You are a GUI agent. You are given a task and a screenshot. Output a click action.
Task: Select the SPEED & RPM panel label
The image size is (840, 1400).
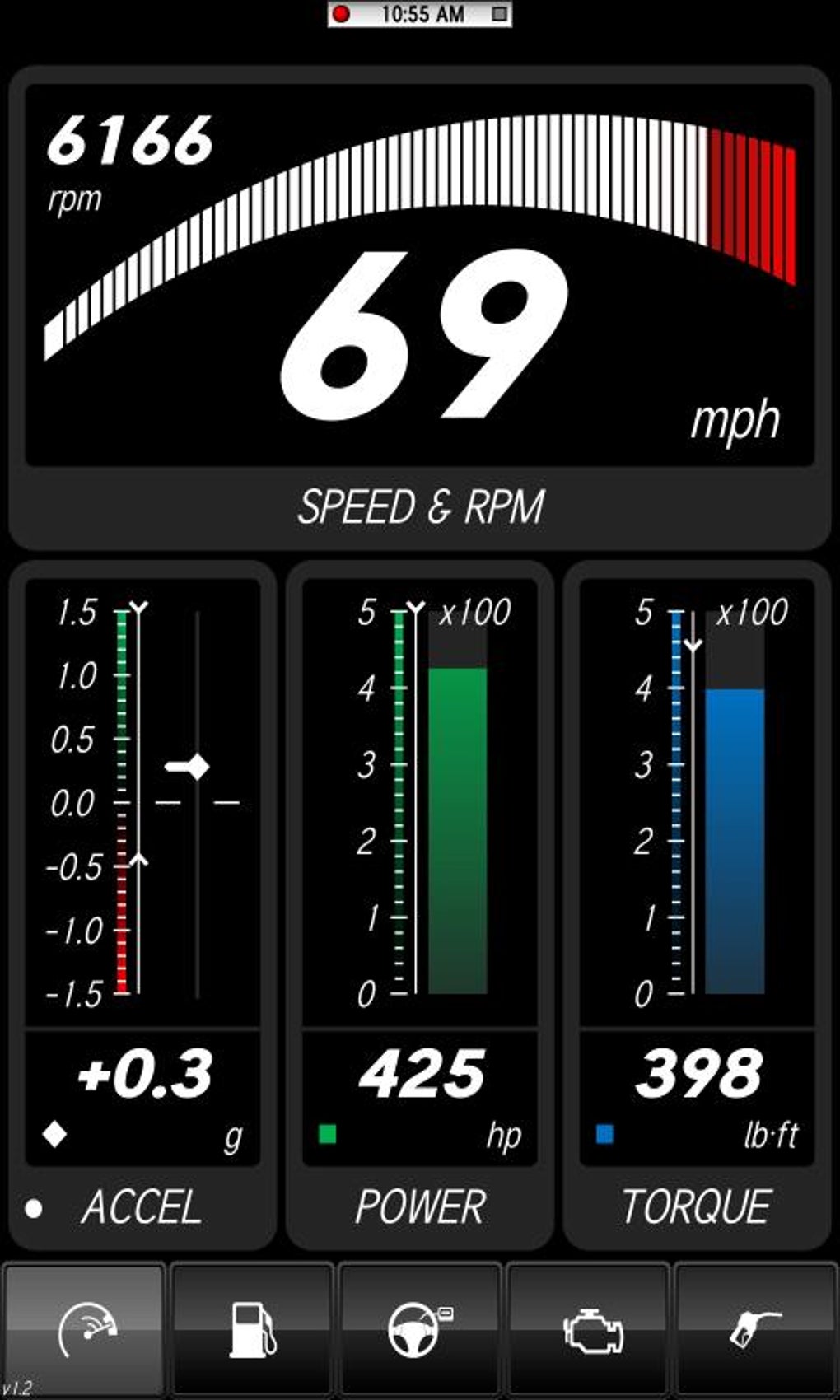click(423, 508)
